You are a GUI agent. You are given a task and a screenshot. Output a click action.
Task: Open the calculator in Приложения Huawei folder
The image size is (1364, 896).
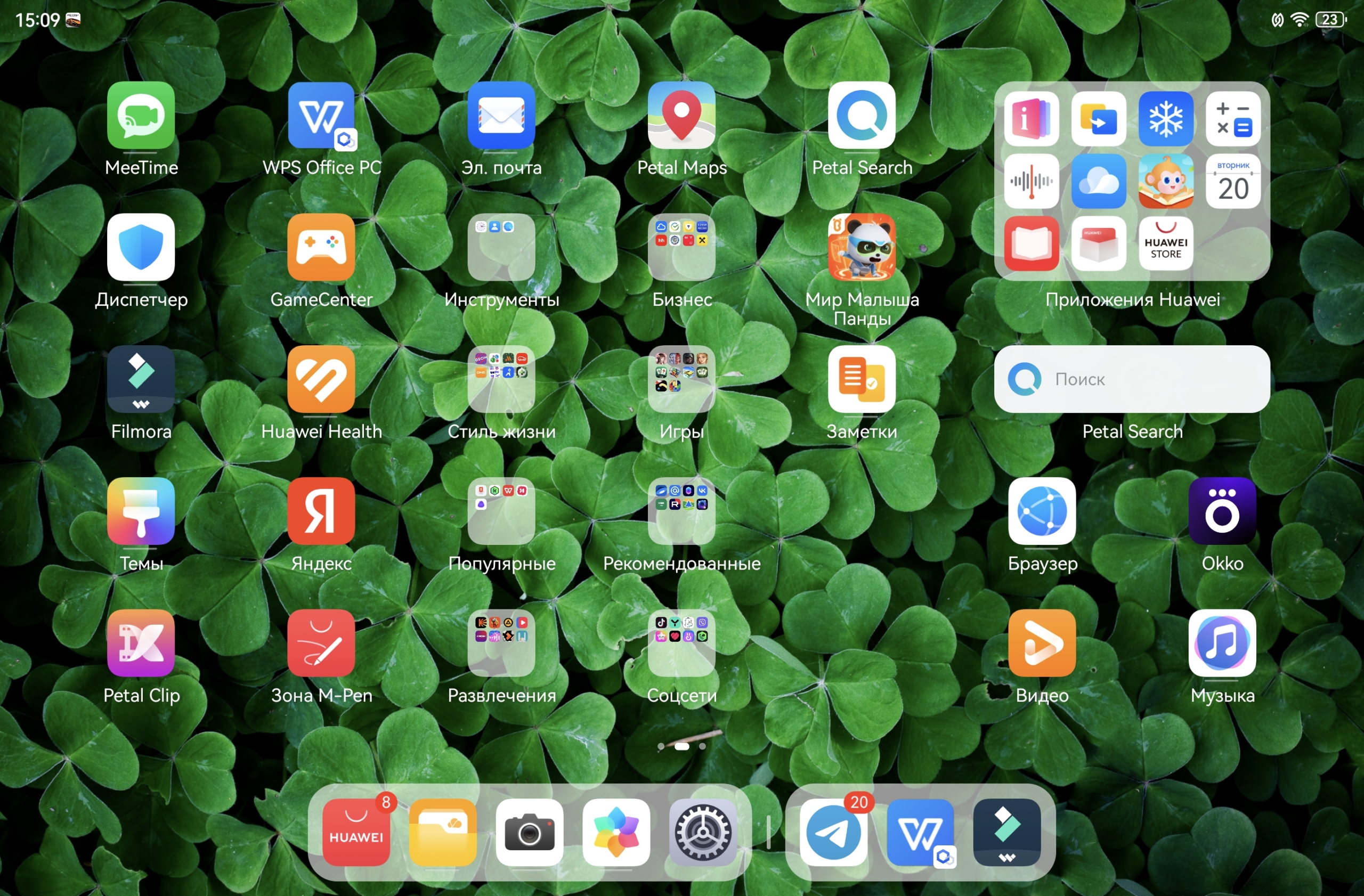pyautogui.click(x=1233, y=119)
